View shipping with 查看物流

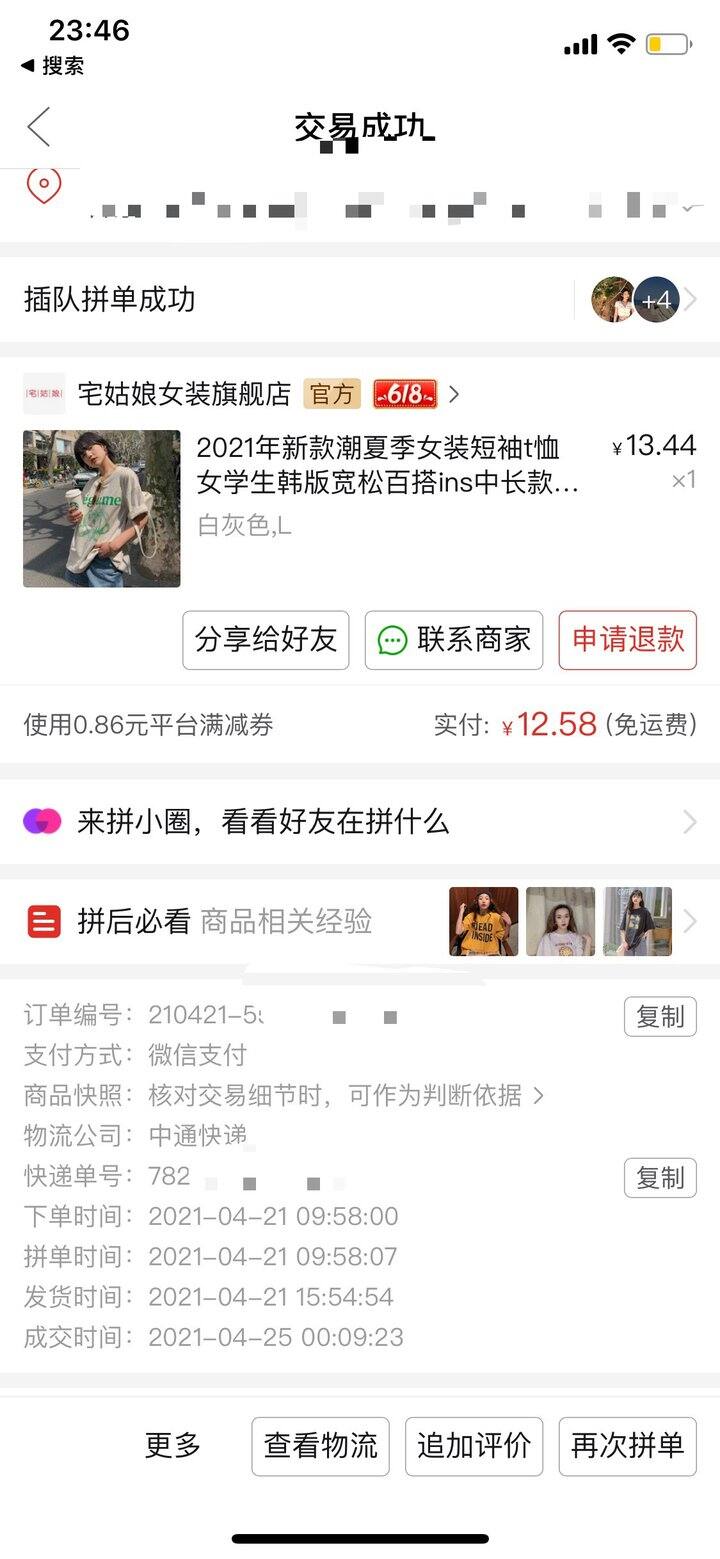point(321,1446)
